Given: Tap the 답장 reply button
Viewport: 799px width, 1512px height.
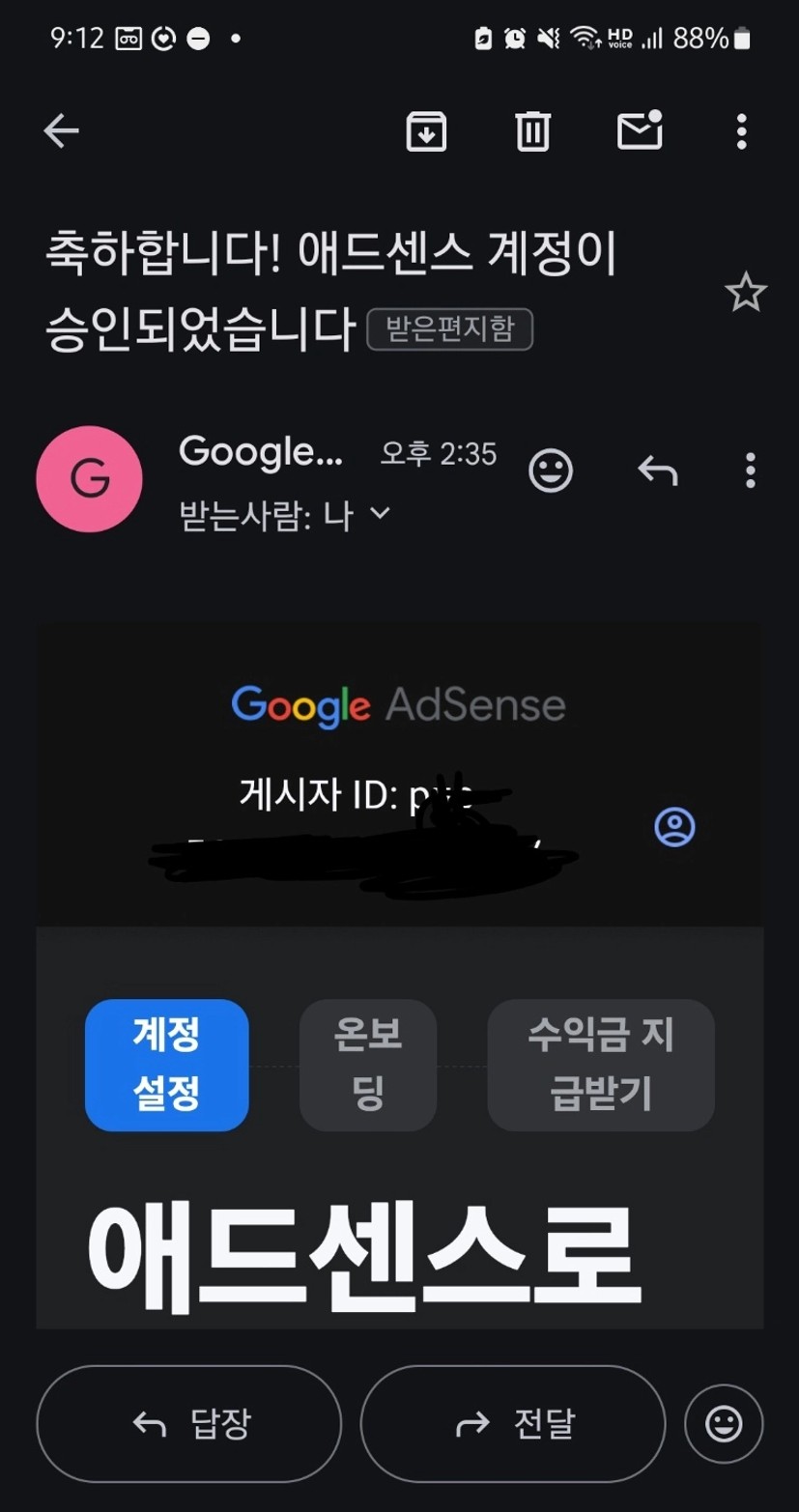Looking at the screenshot, I should [x=189, y=1423].
